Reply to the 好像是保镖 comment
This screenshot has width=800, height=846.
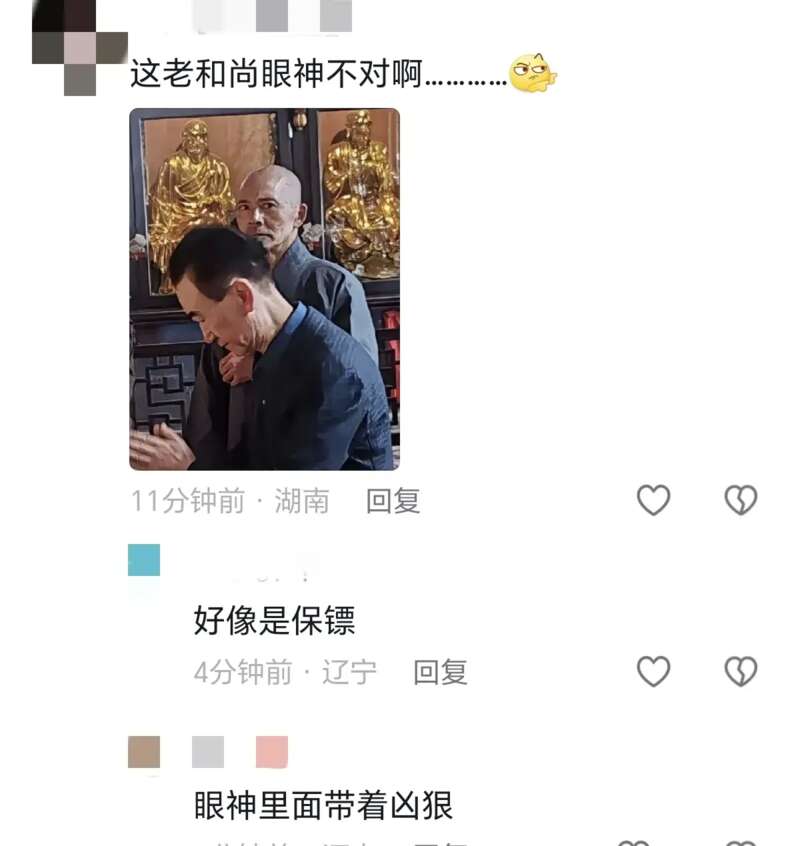440,672
